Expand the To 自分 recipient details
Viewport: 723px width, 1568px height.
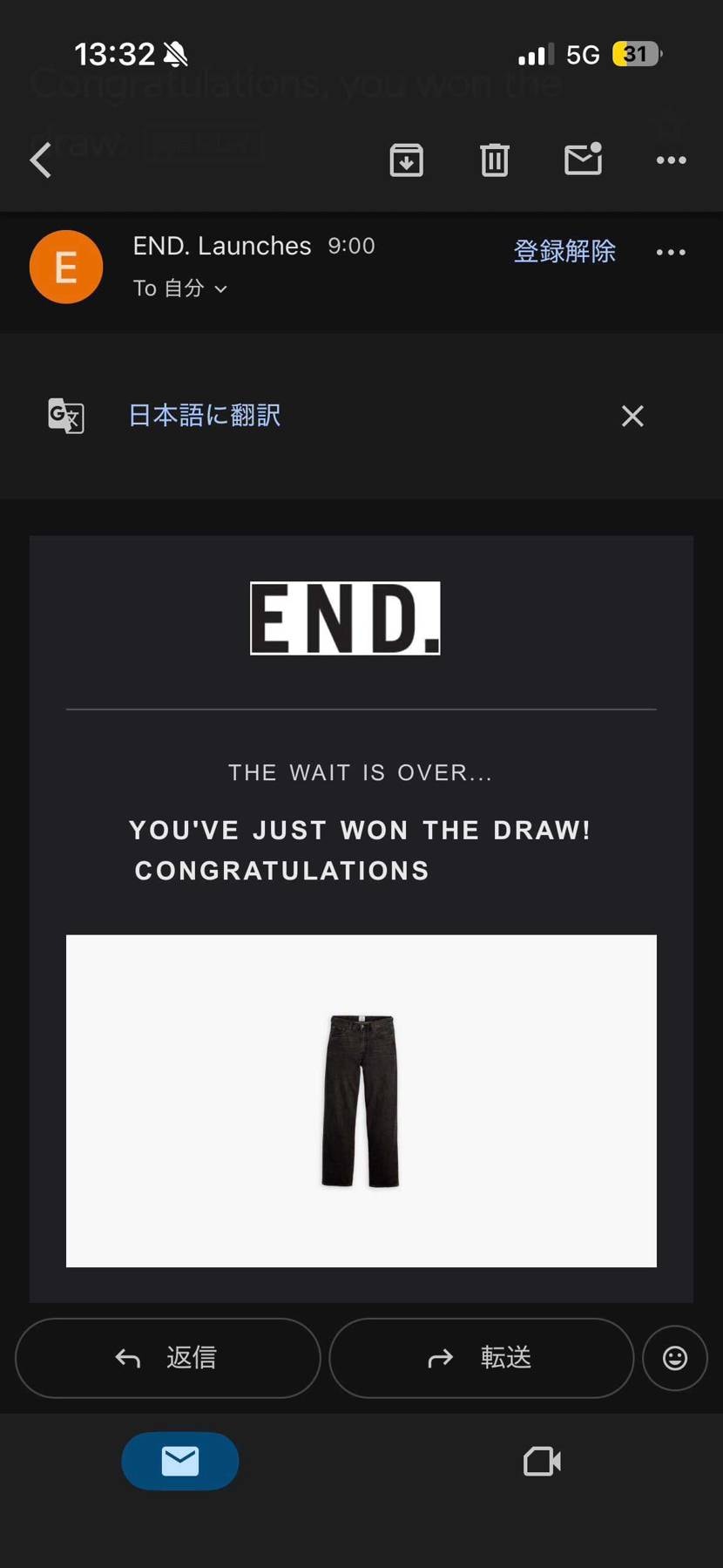point(180,288)
